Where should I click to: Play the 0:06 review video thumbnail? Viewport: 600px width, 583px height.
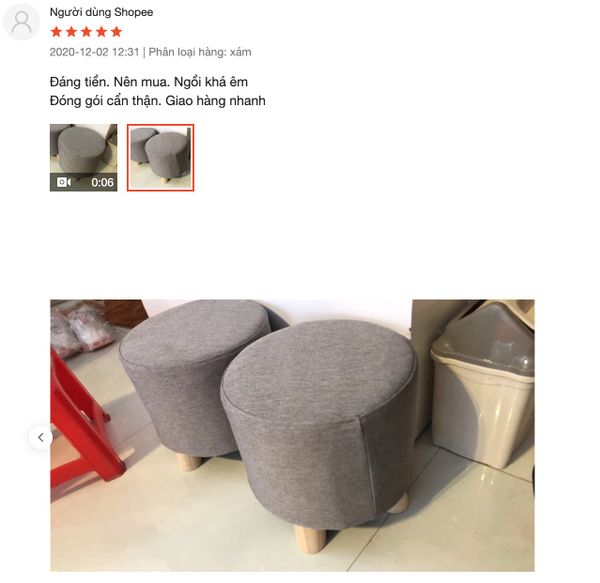click(83, 157)
